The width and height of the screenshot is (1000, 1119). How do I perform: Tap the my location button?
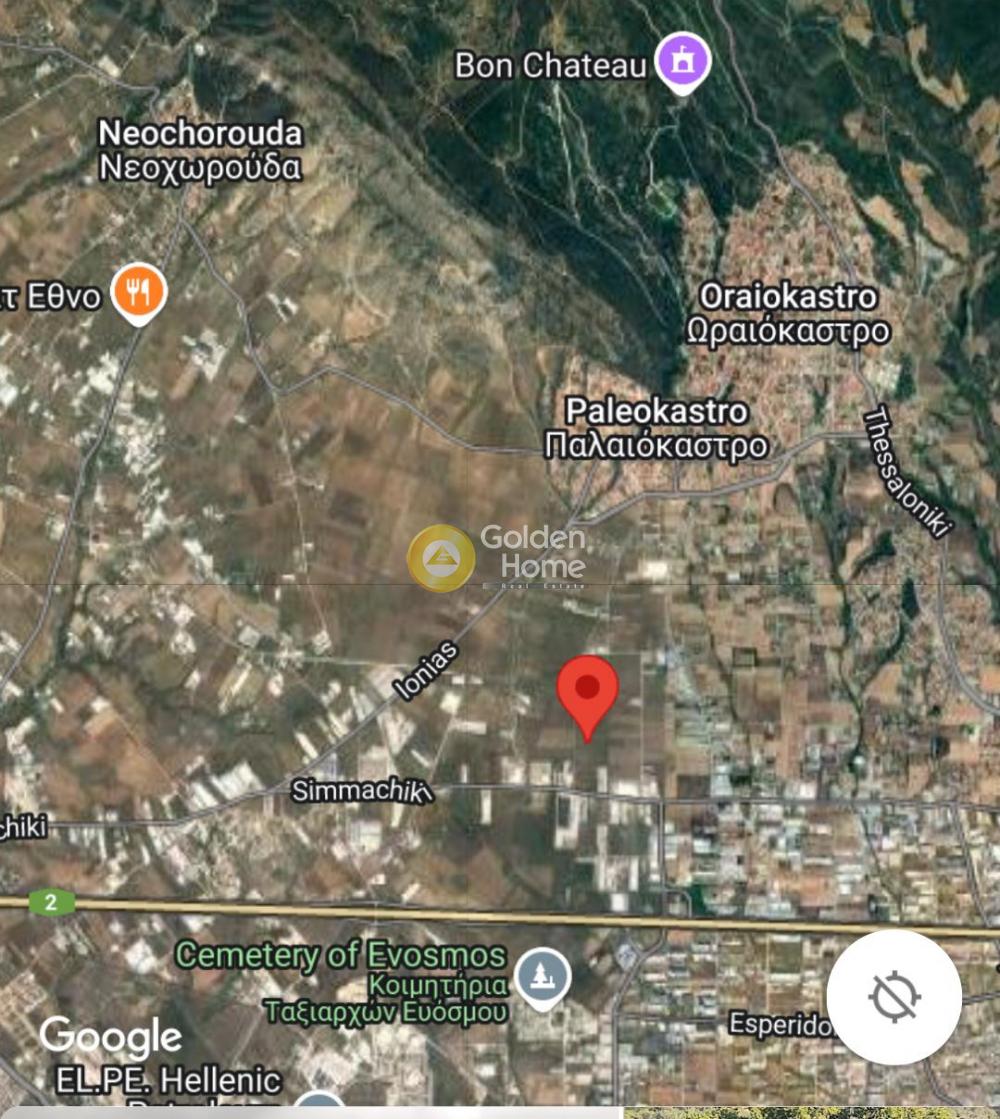[x=893, y=997]
